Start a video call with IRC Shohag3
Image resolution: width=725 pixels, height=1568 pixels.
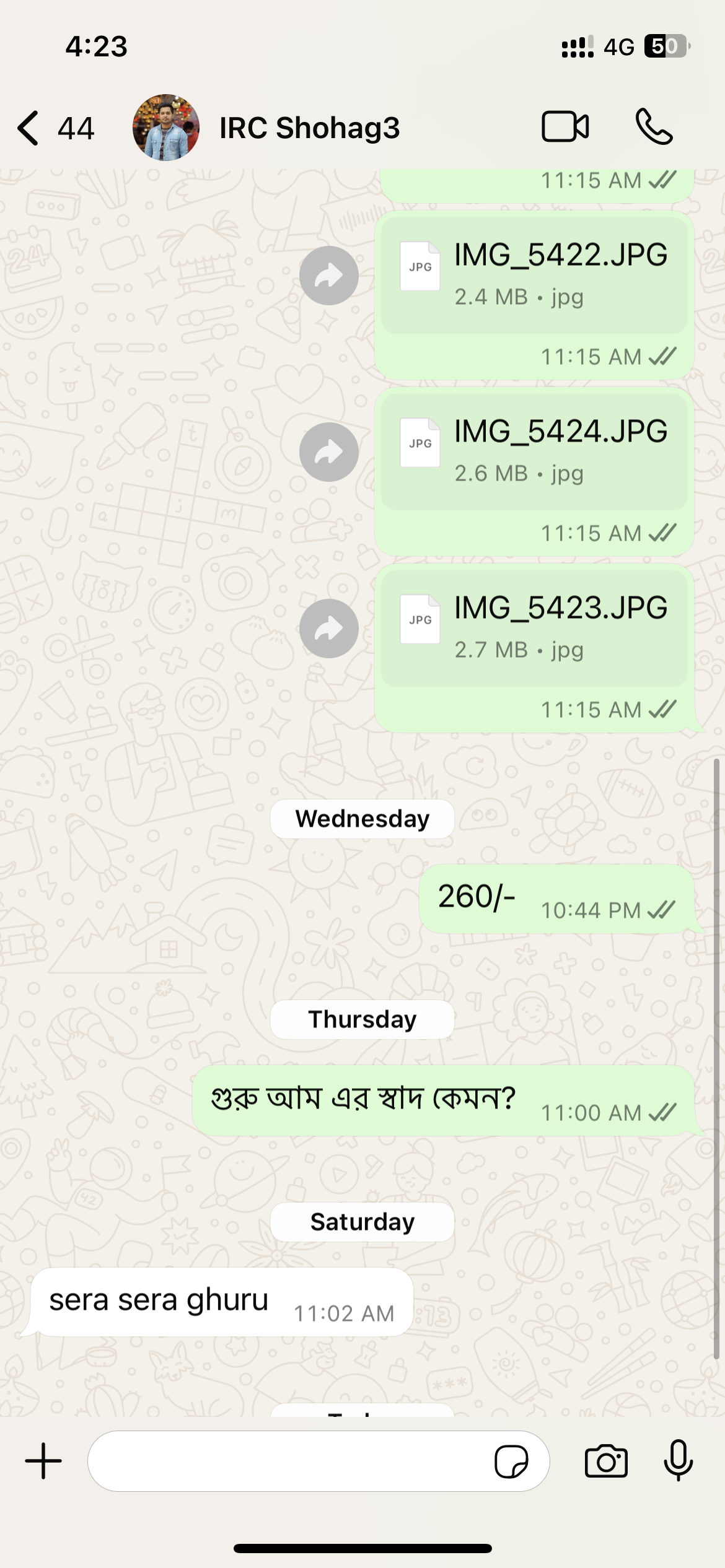point(565,127)
